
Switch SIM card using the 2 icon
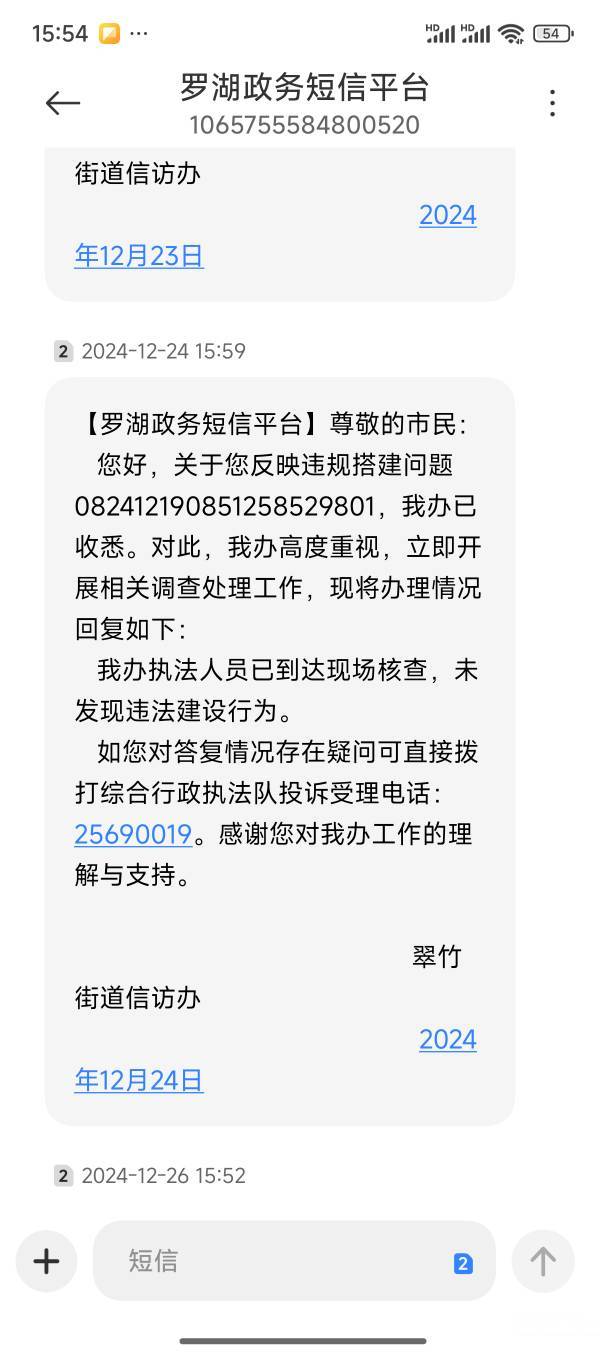point(463,1264)
